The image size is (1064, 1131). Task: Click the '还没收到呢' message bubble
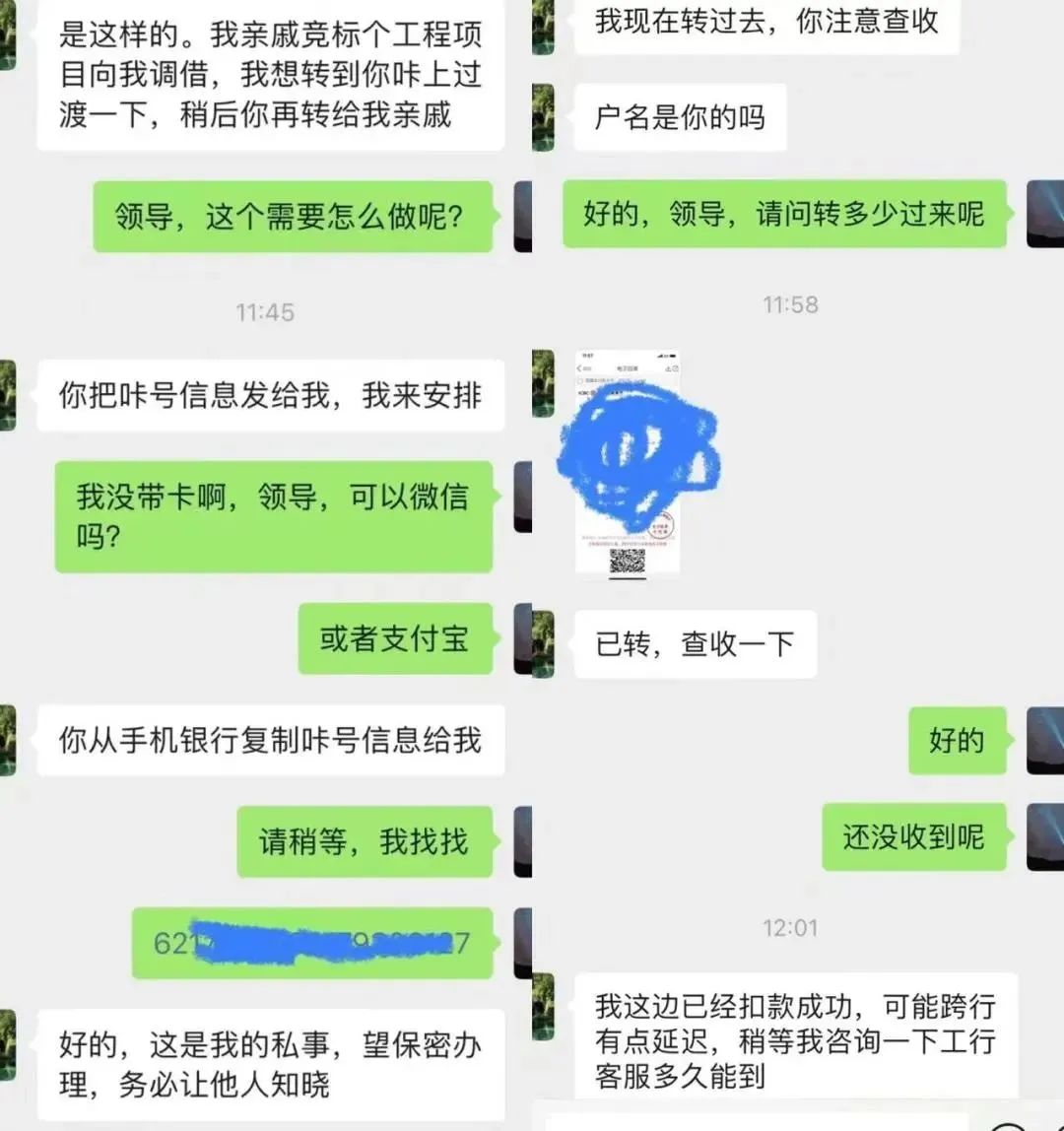tap(913, 836)
